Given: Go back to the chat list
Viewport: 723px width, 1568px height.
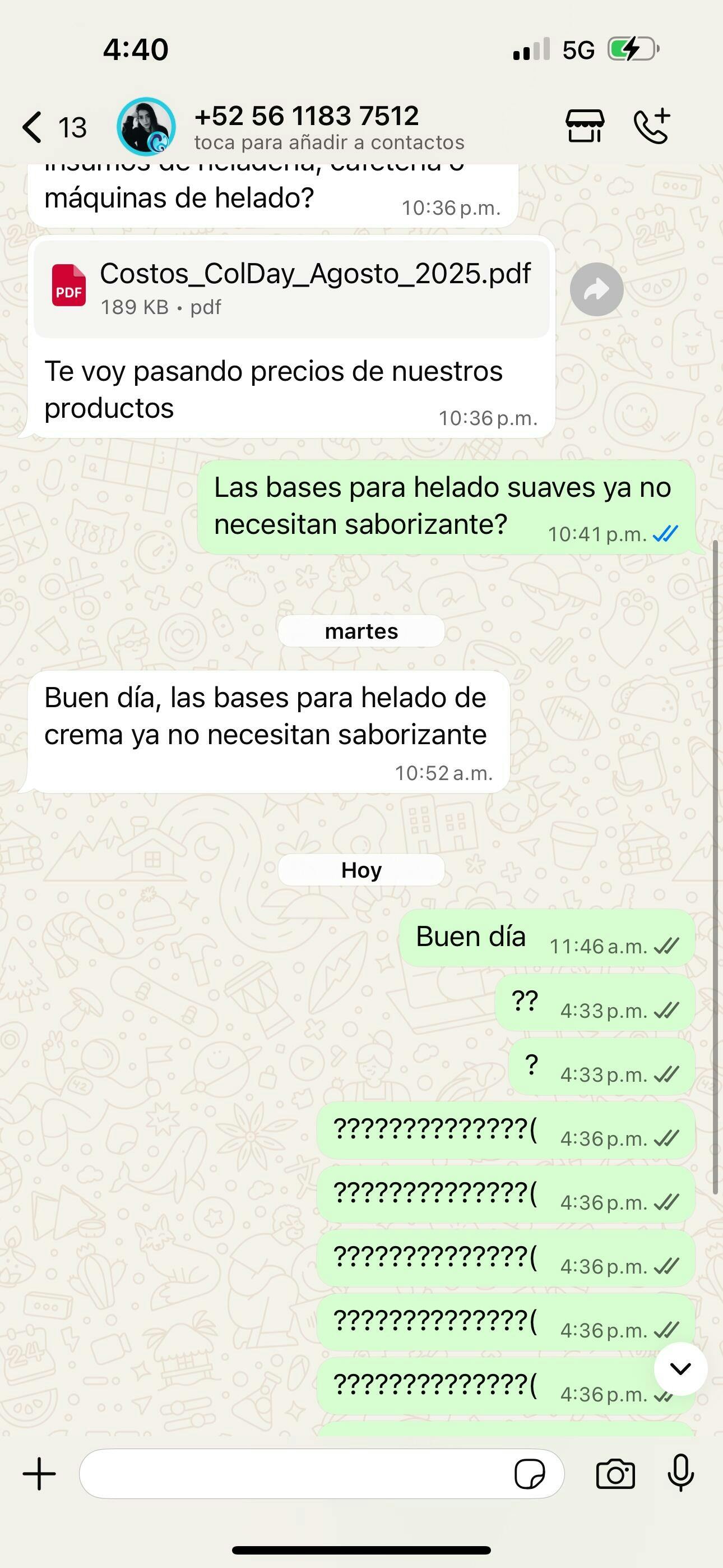Looking at the screenshot, I should [34, 127].
